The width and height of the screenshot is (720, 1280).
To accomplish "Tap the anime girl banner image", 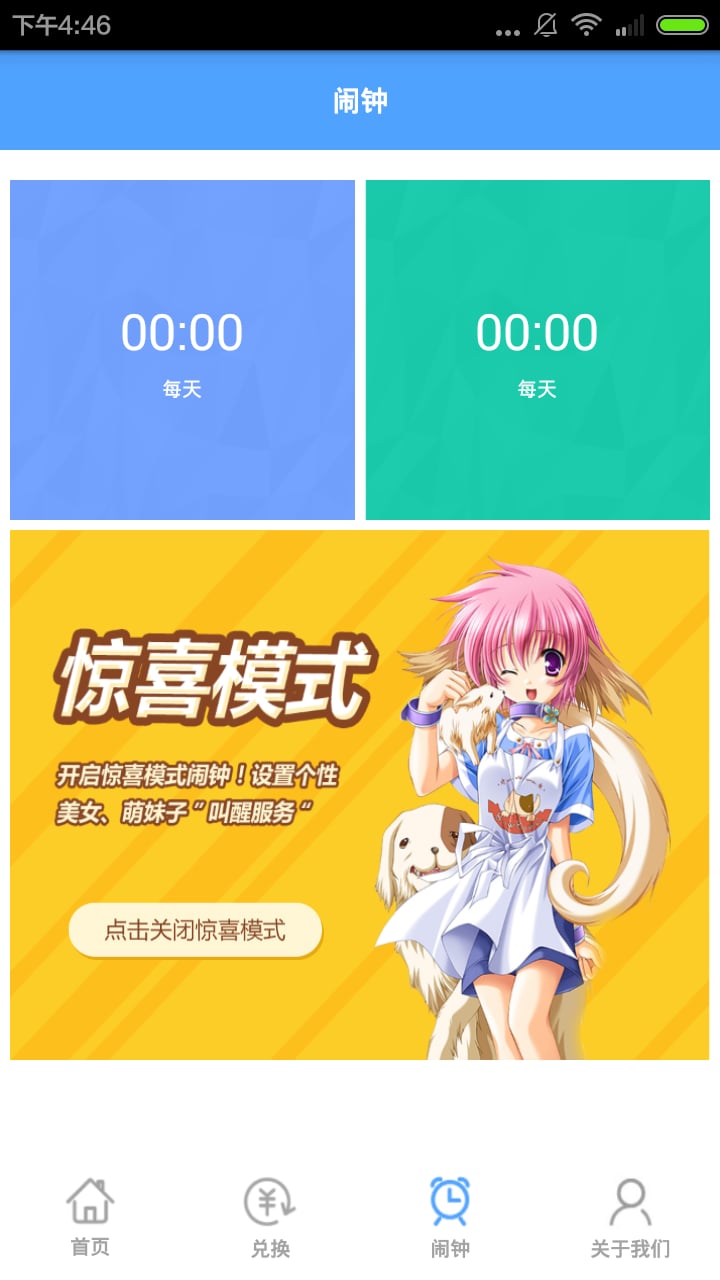I will [520, 800].
